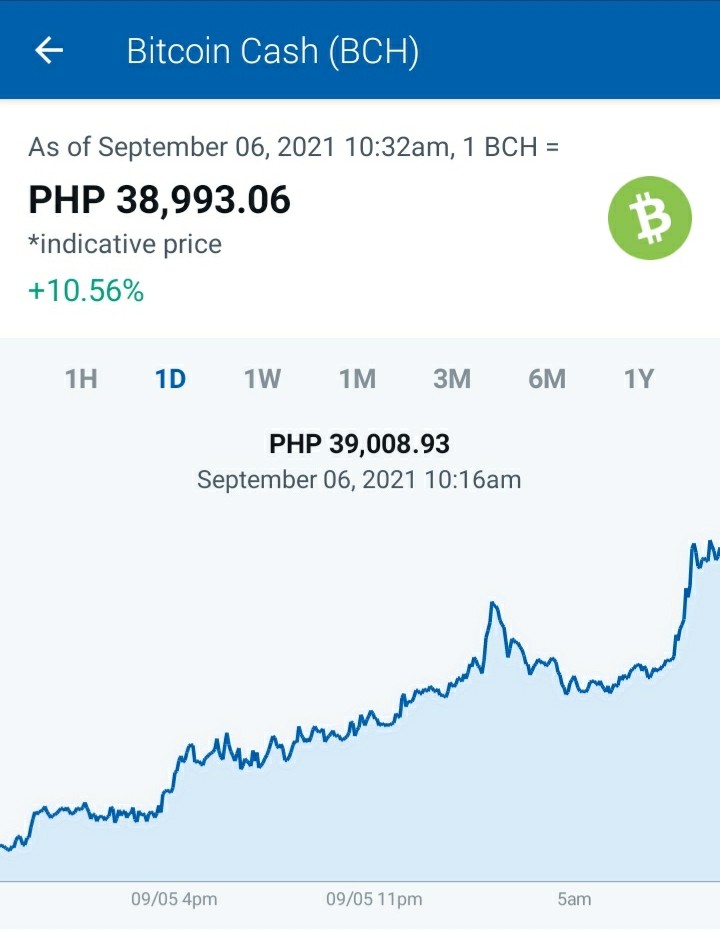720x935 pixels.
Task: Show the 1Y price chart
Action: (639, 379)
